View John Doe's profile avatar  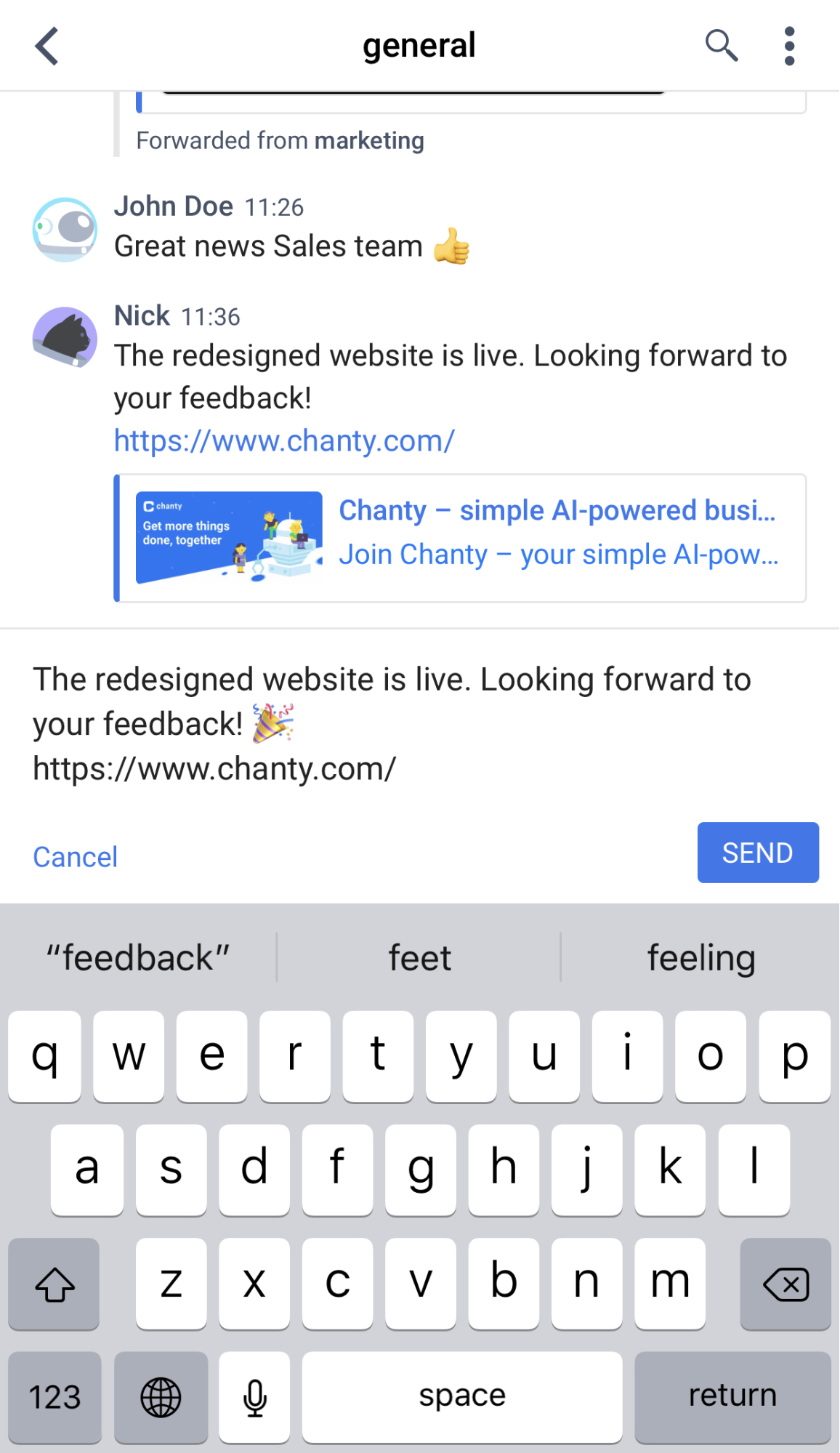tap(65, 230)
